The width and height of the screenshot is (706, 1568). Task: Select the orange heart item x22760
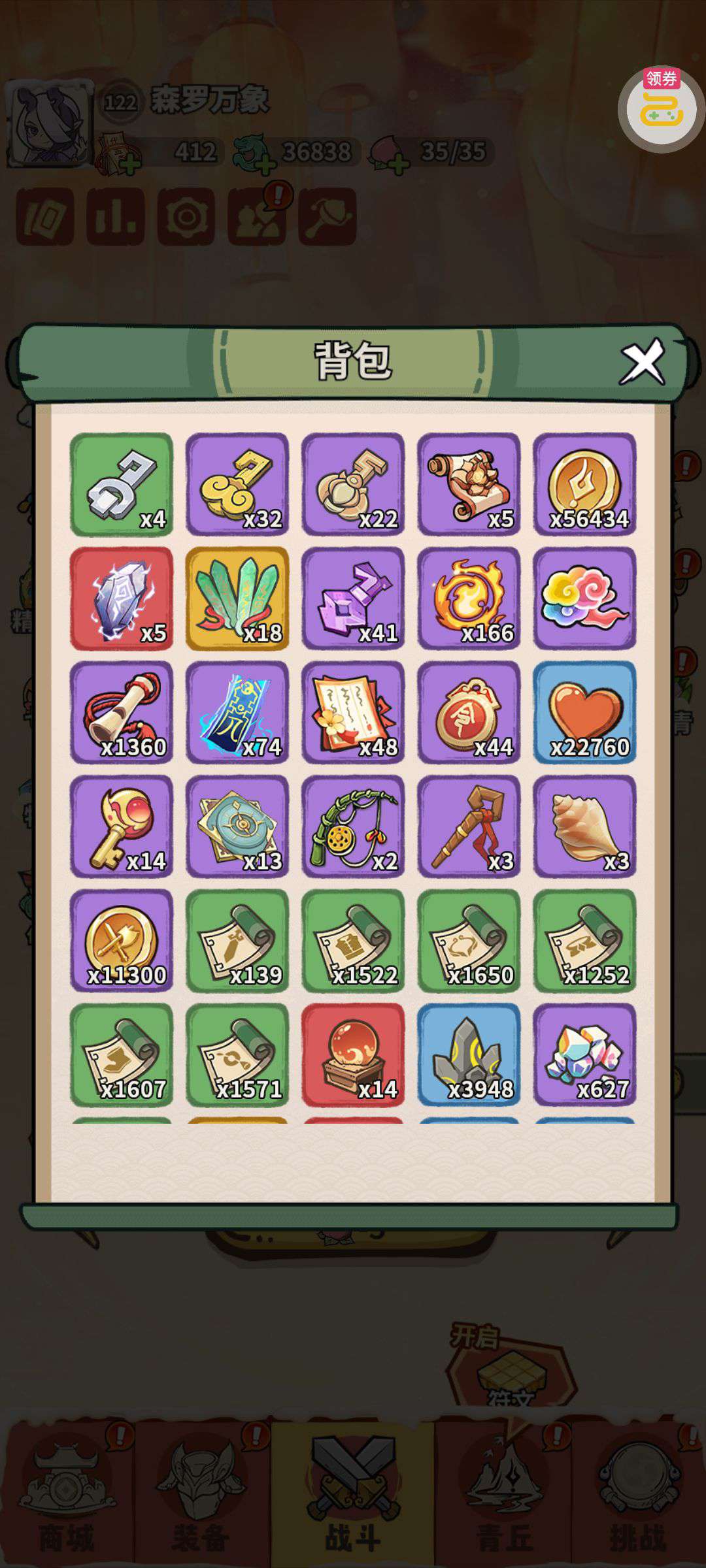coord(584,712)
